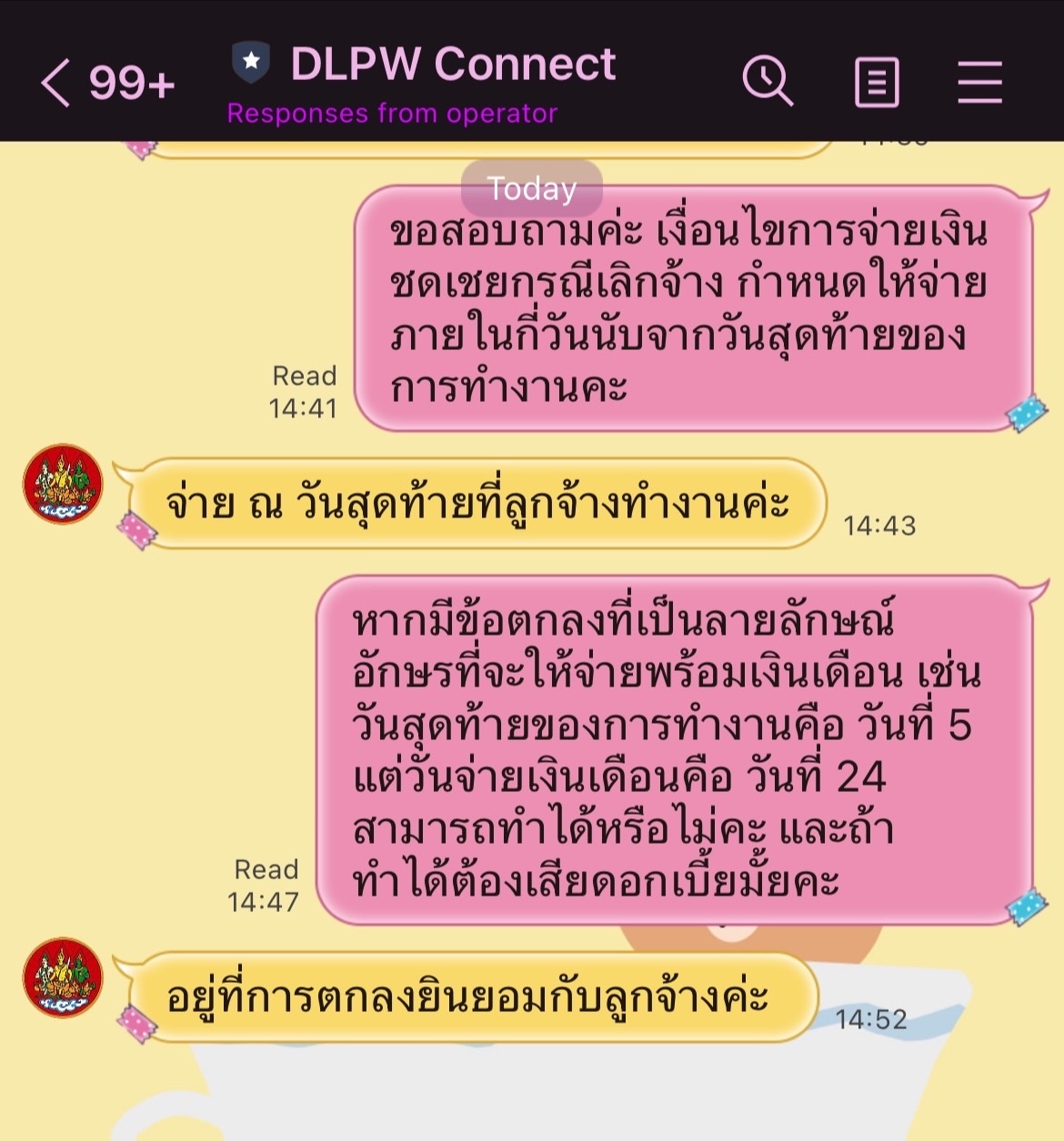
Task: Go back to the chat list
Action: point(56,83)
